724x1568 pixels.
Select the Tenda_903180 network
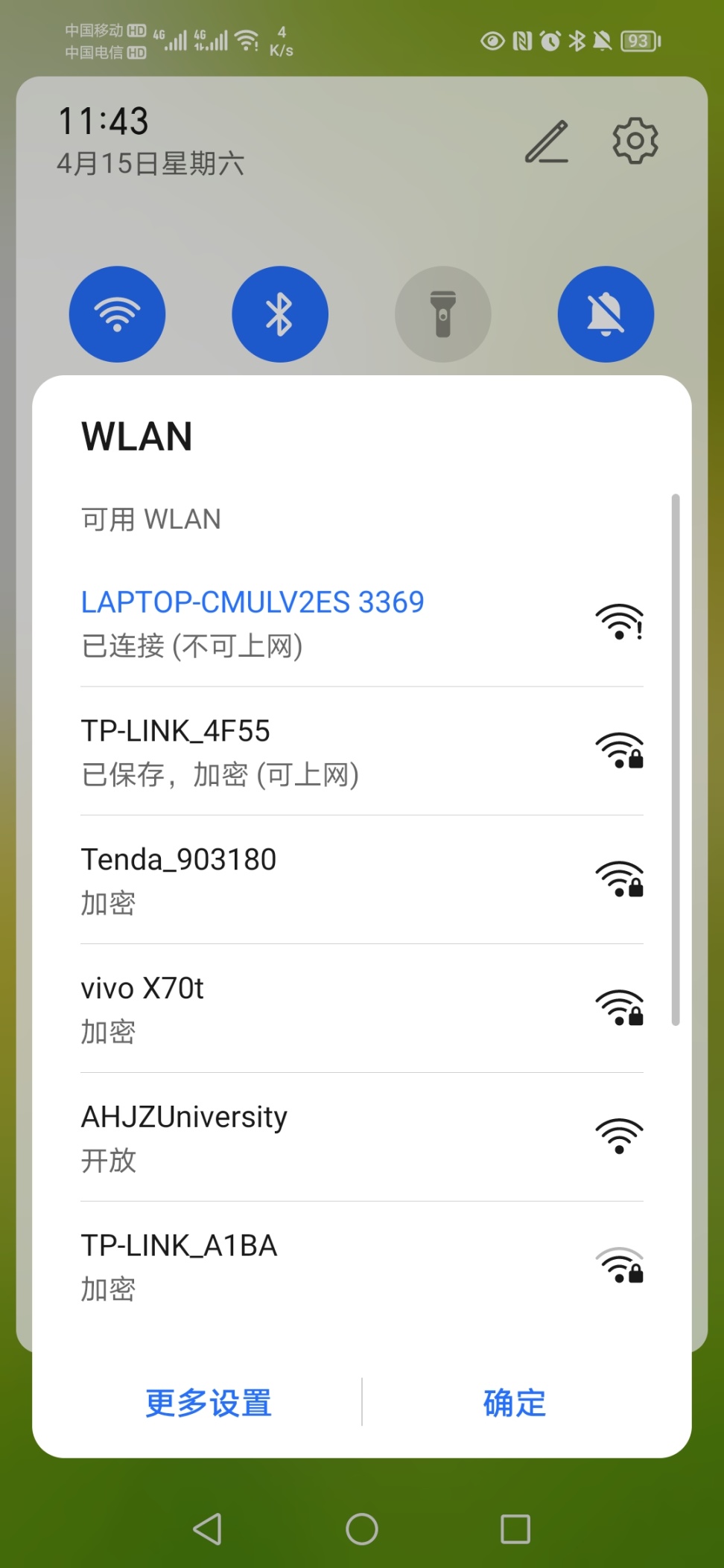coord(361,880)
